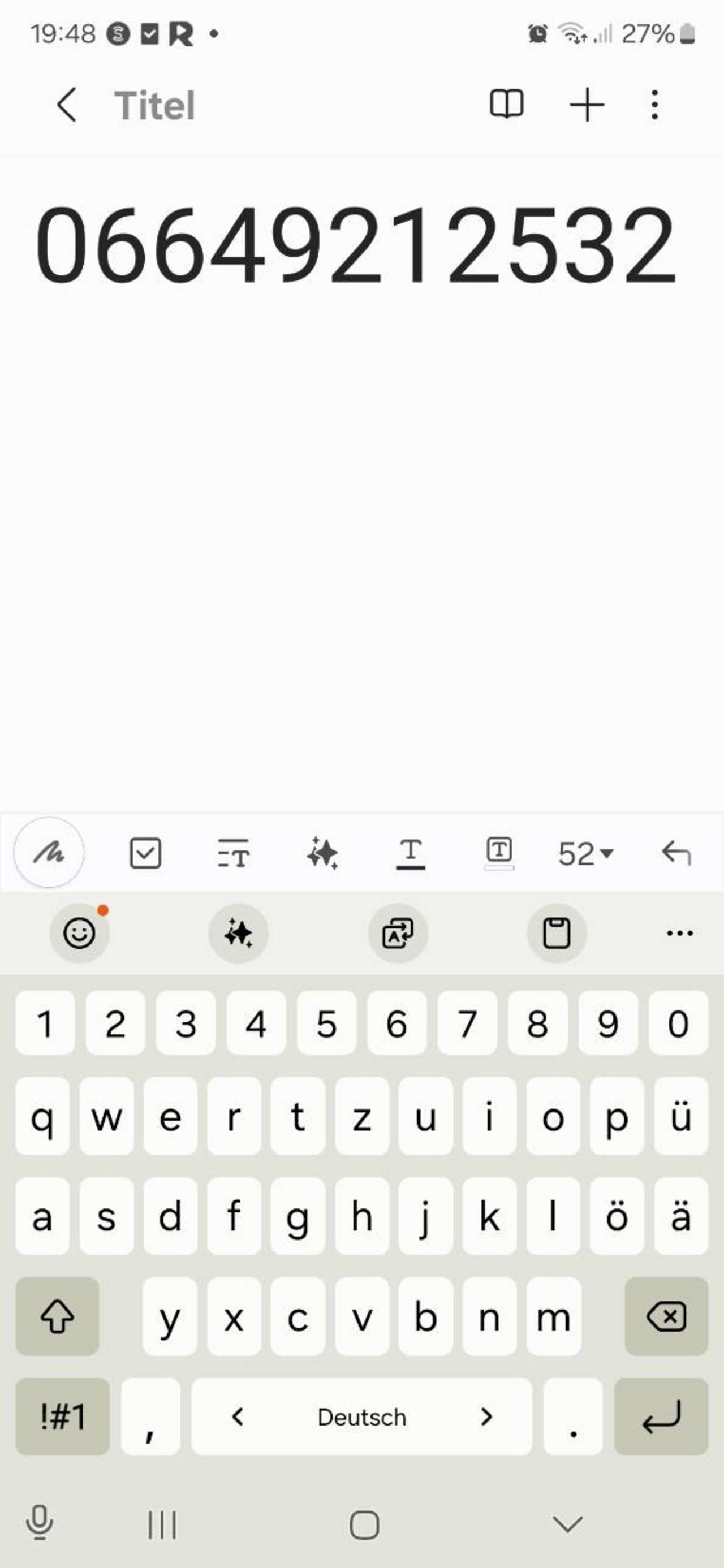Open the AI sparkle tool in the note toolbar

click(x=322, y=853)
